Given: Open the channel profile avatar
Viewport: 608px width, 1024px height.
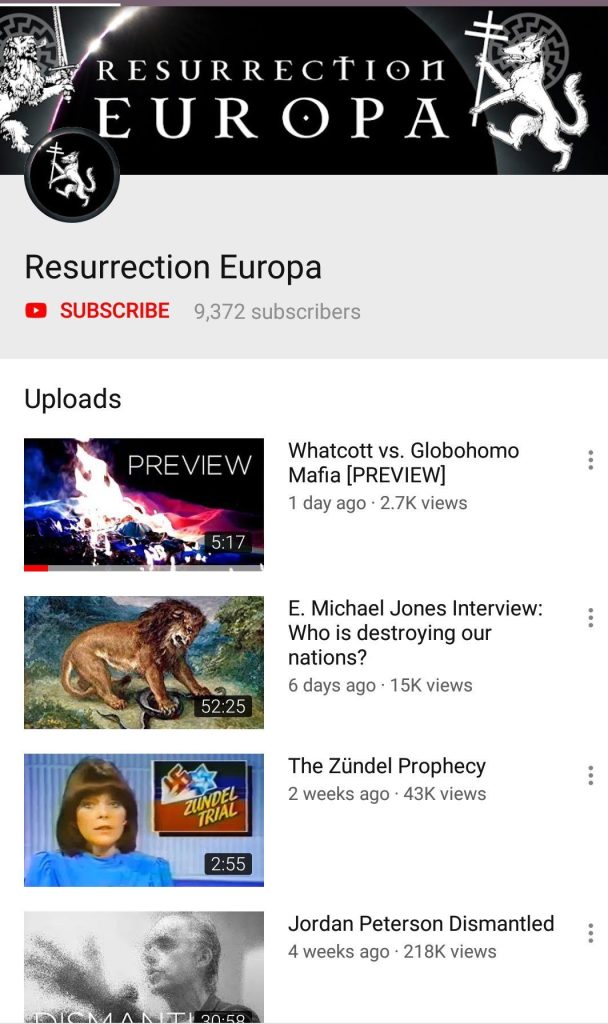Looking at the screenshot, I should tap(72, 176).
